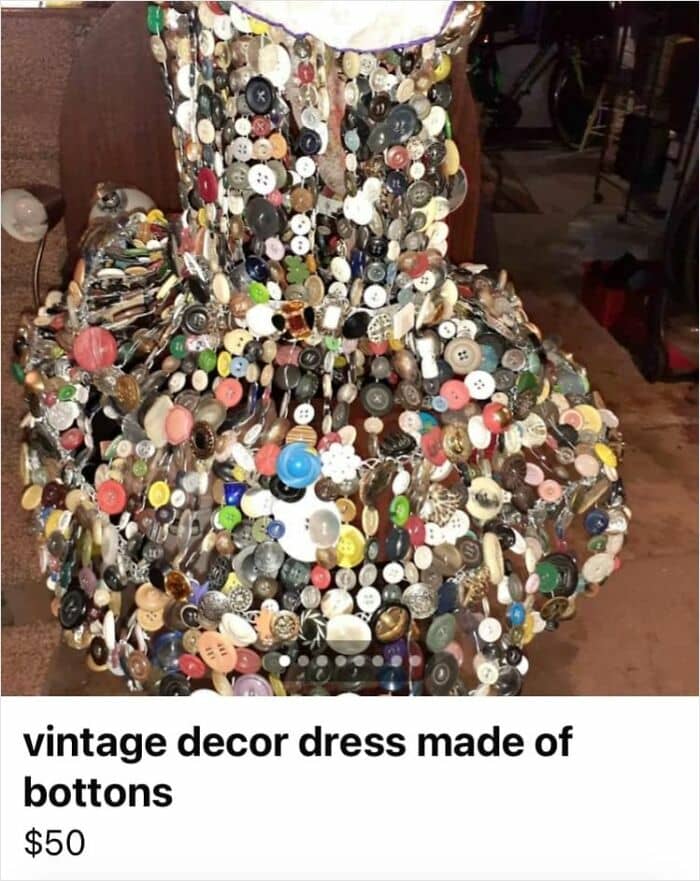Tap the photo carousel page indicator dots

350,661
